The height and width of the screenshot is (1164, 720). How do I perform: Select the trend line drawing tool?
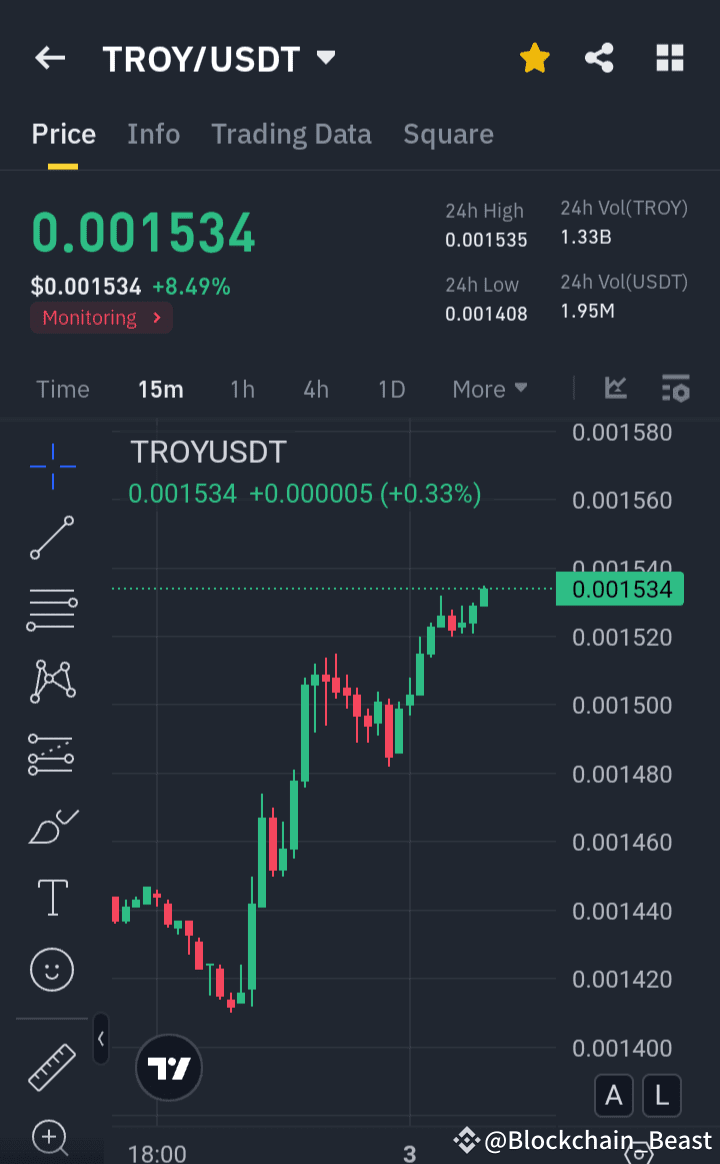pos(51,538)
